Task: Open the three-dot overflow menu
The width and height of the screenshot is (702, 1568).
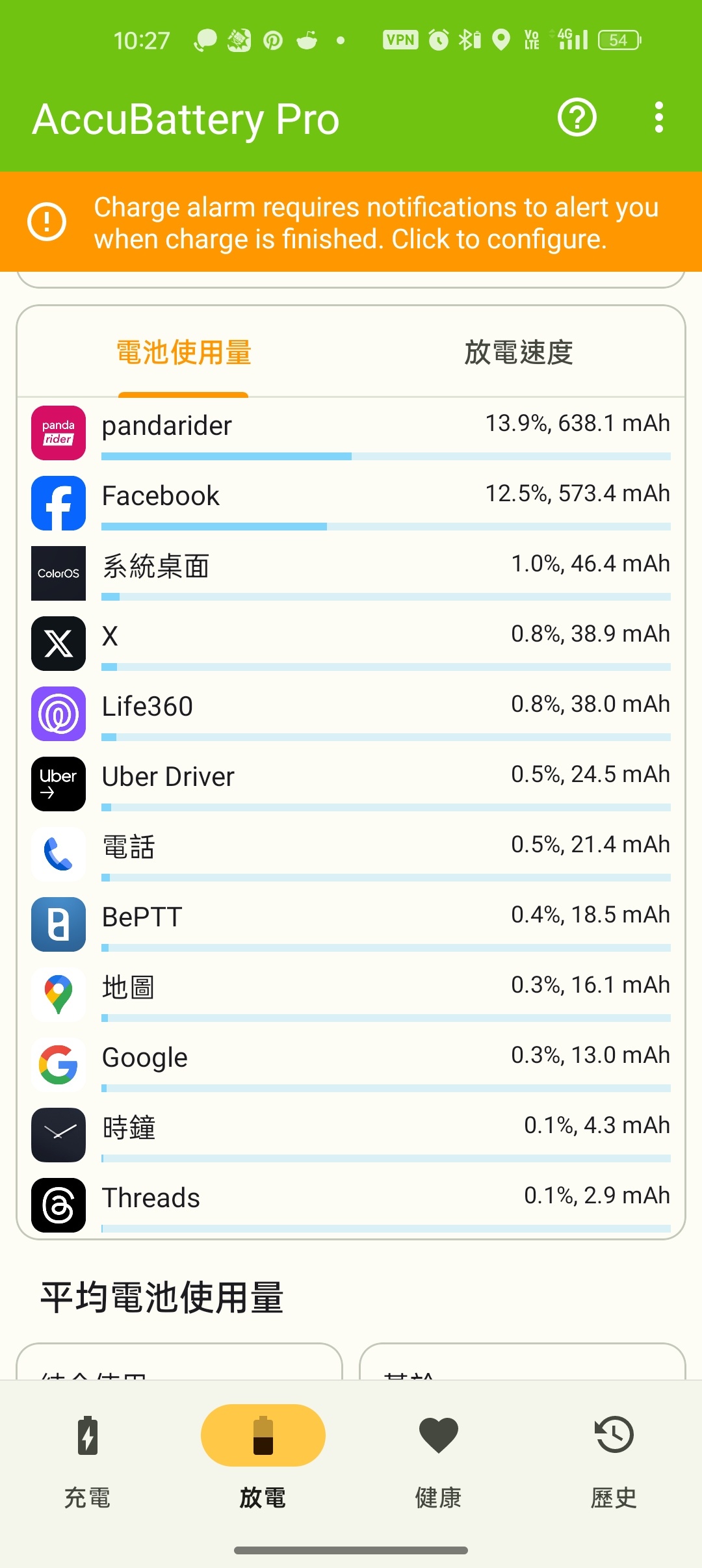Action: click(x=659, y=118)
